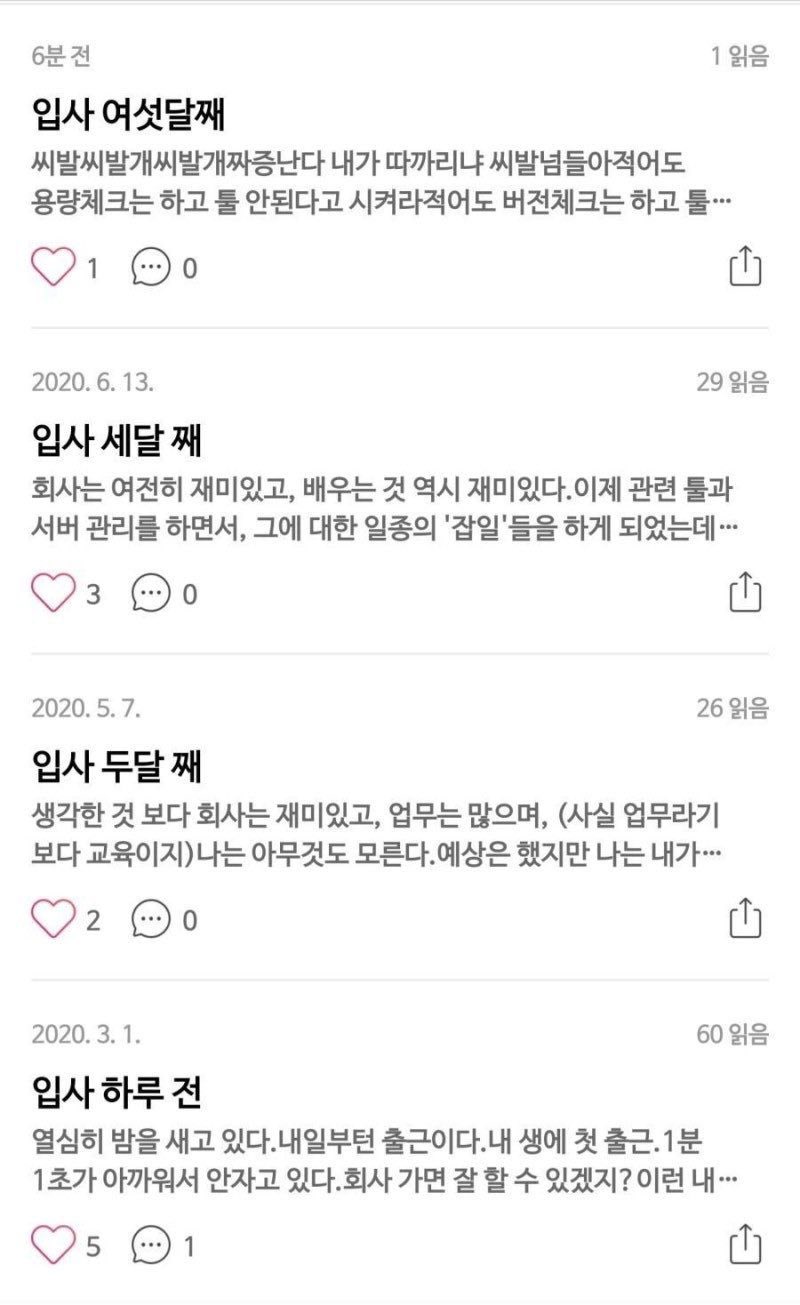View comments on 입사 세달 째 post

coord(152,593)
